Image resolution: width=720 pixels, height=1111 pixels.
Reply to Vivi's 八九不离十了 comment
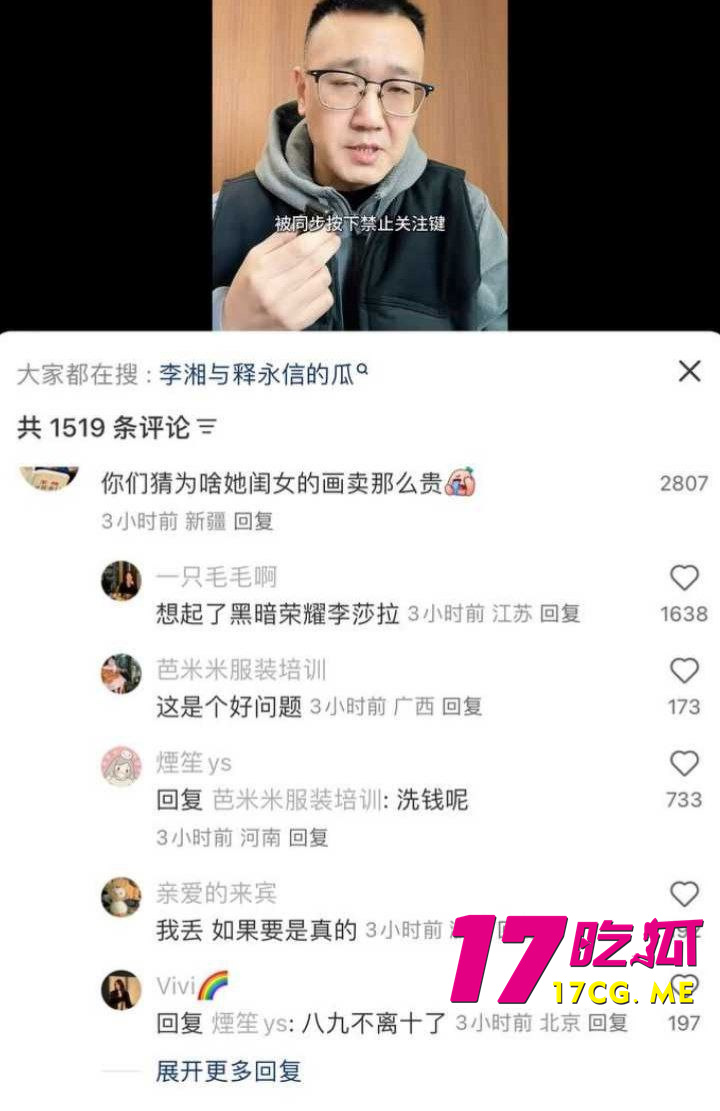[x=607, y=1023]
